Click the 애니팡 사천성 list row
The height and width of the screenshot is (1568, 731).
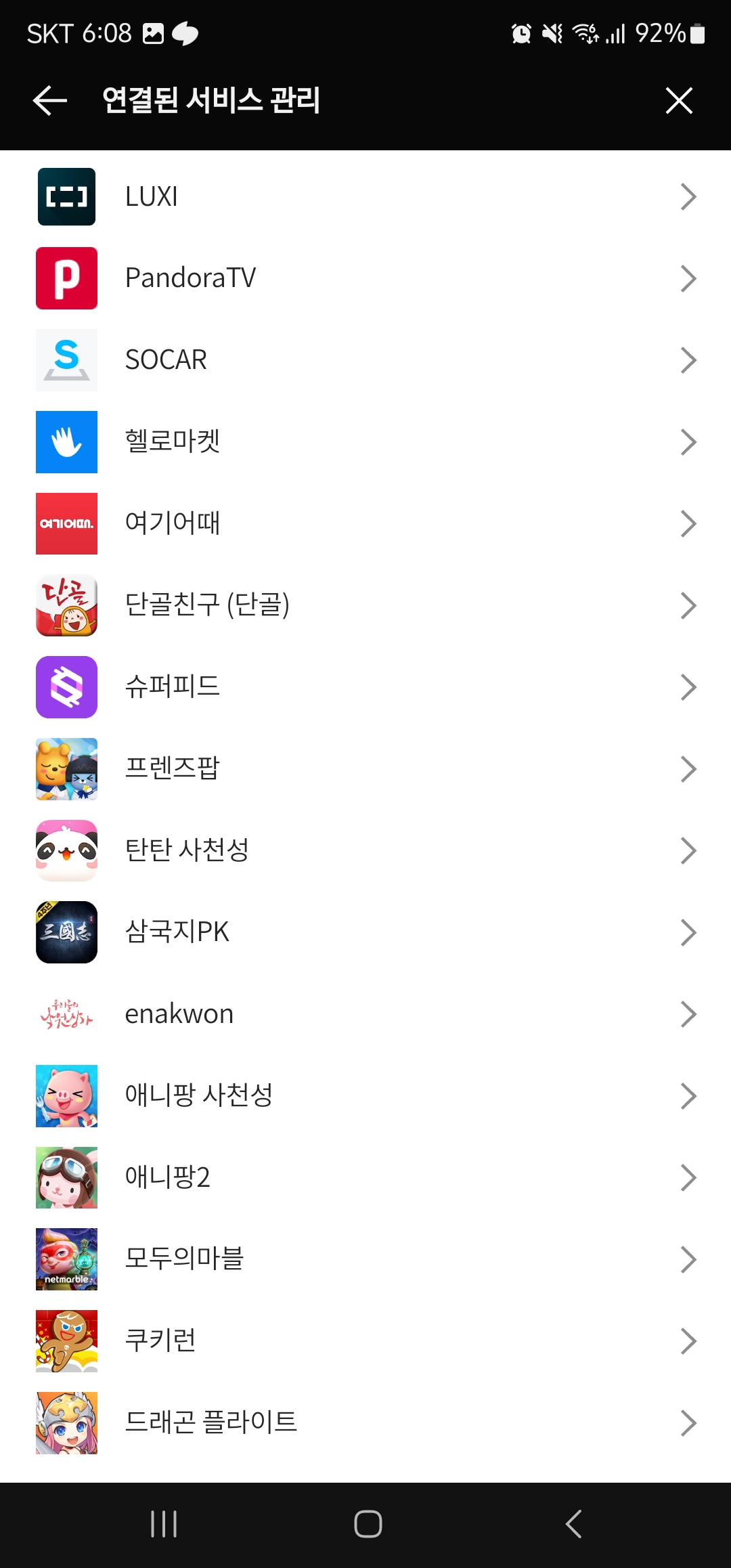tap(365, 1095)
